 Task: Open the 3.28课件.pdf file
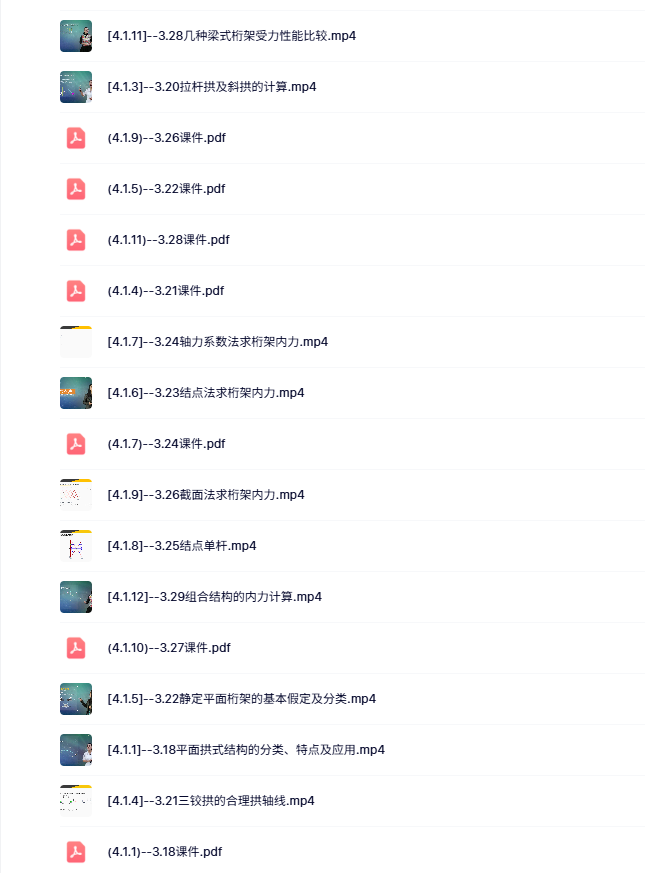[169, 240]
